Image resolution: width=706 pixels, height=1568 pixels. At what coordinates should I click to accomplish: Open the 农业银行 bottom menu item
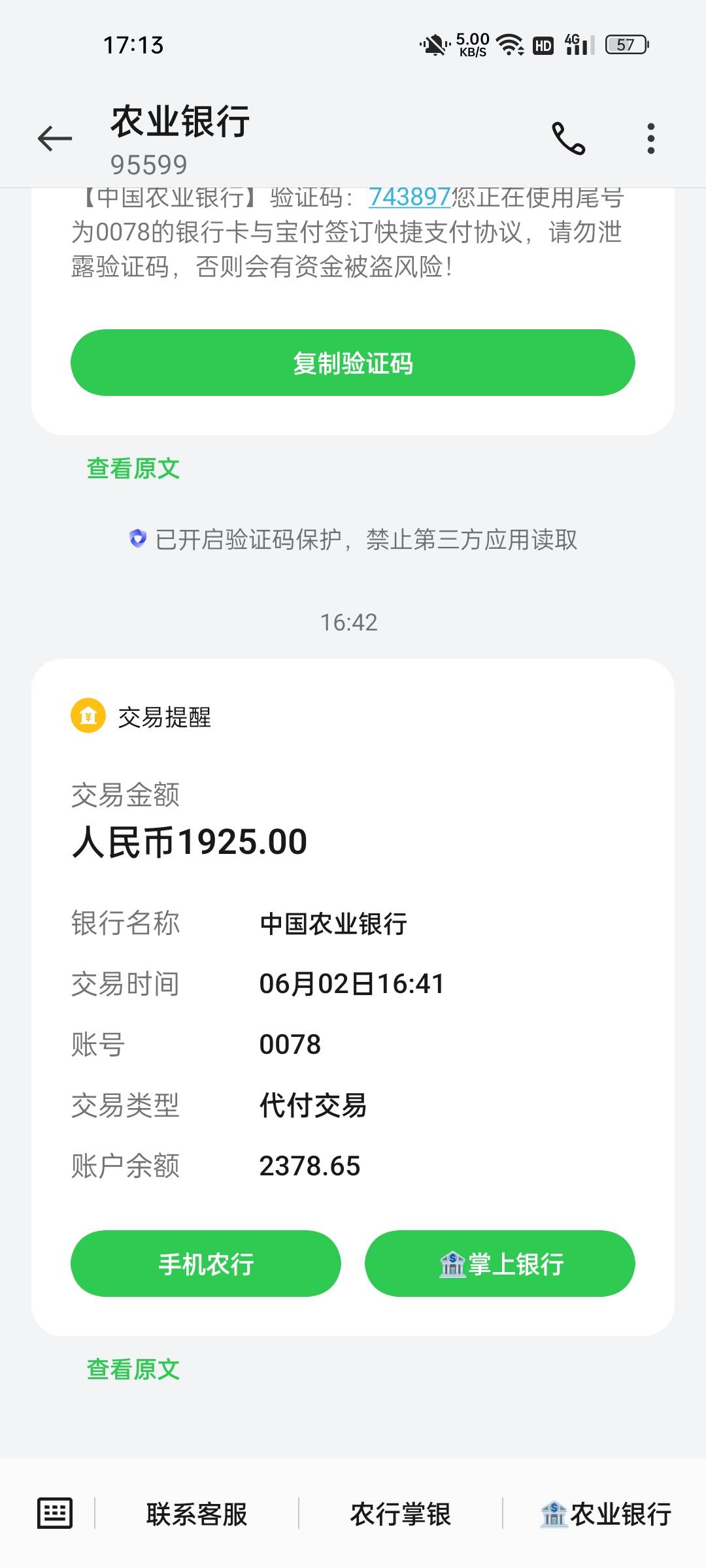coord(605,1514)
